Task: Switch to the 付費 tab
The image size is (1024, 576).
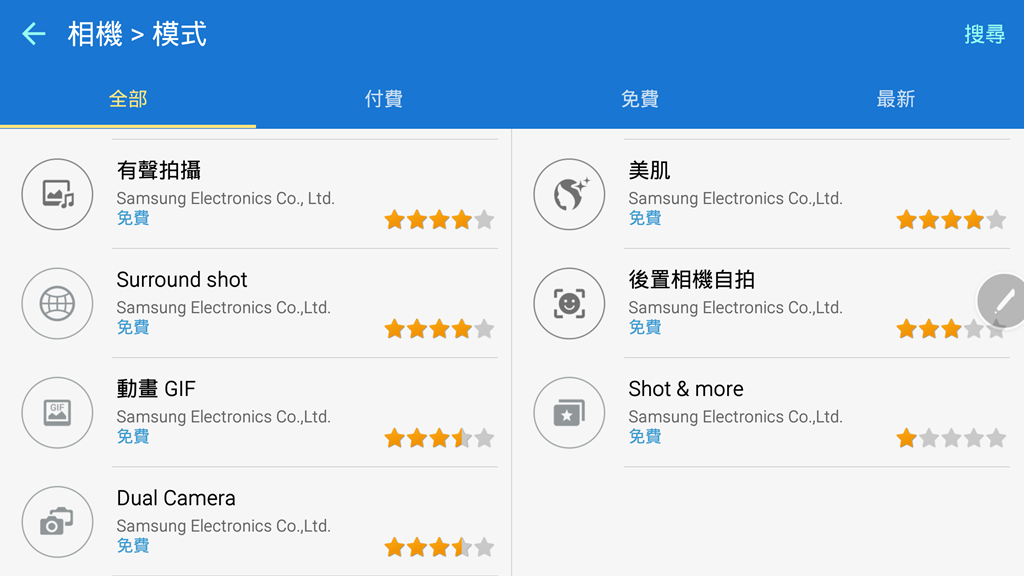Action: [384, 99]
